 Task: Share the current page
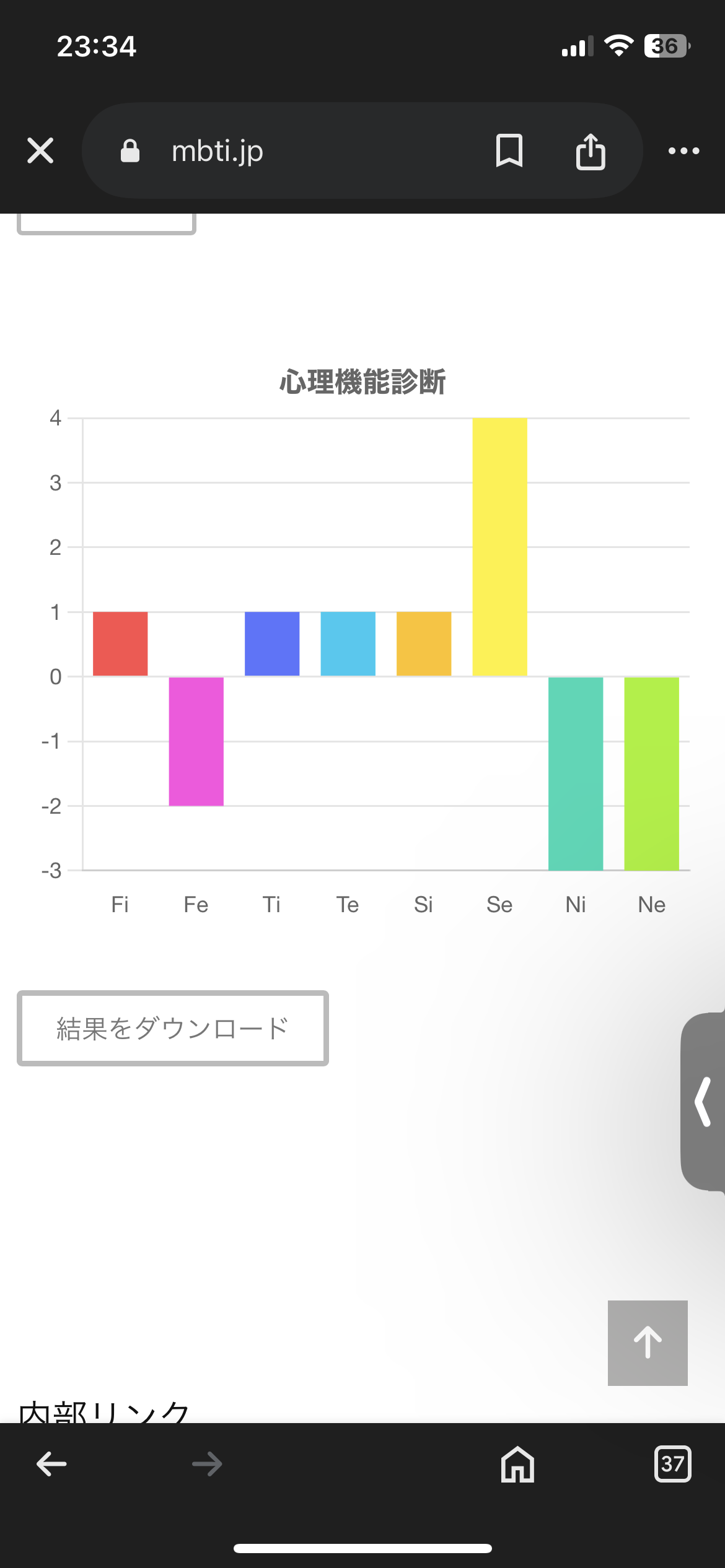pyautogui.click(x=590, y=151)
